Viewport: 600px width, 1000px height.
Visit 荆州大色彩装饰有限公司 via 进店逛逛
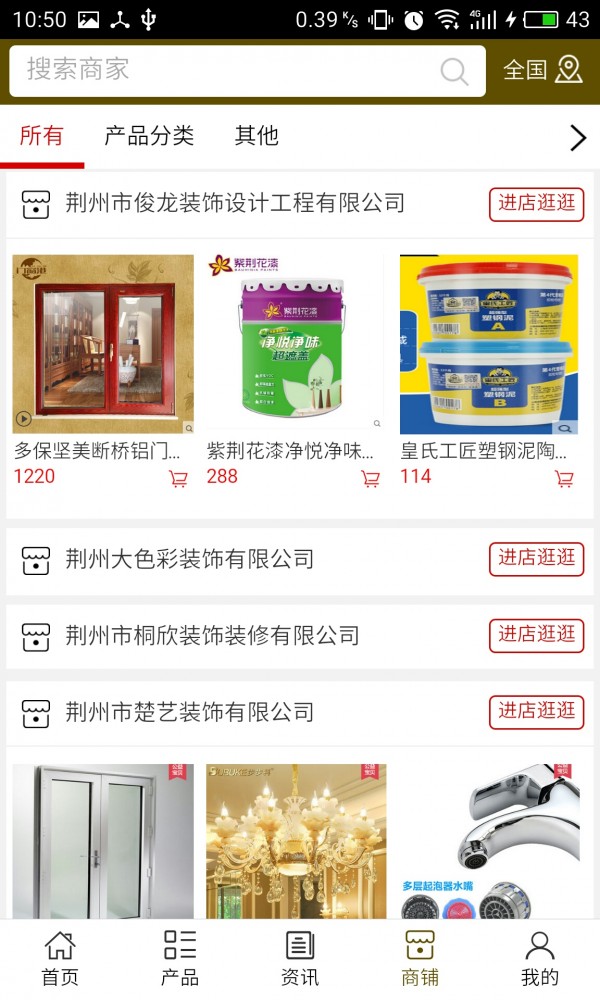click(536, 559)
